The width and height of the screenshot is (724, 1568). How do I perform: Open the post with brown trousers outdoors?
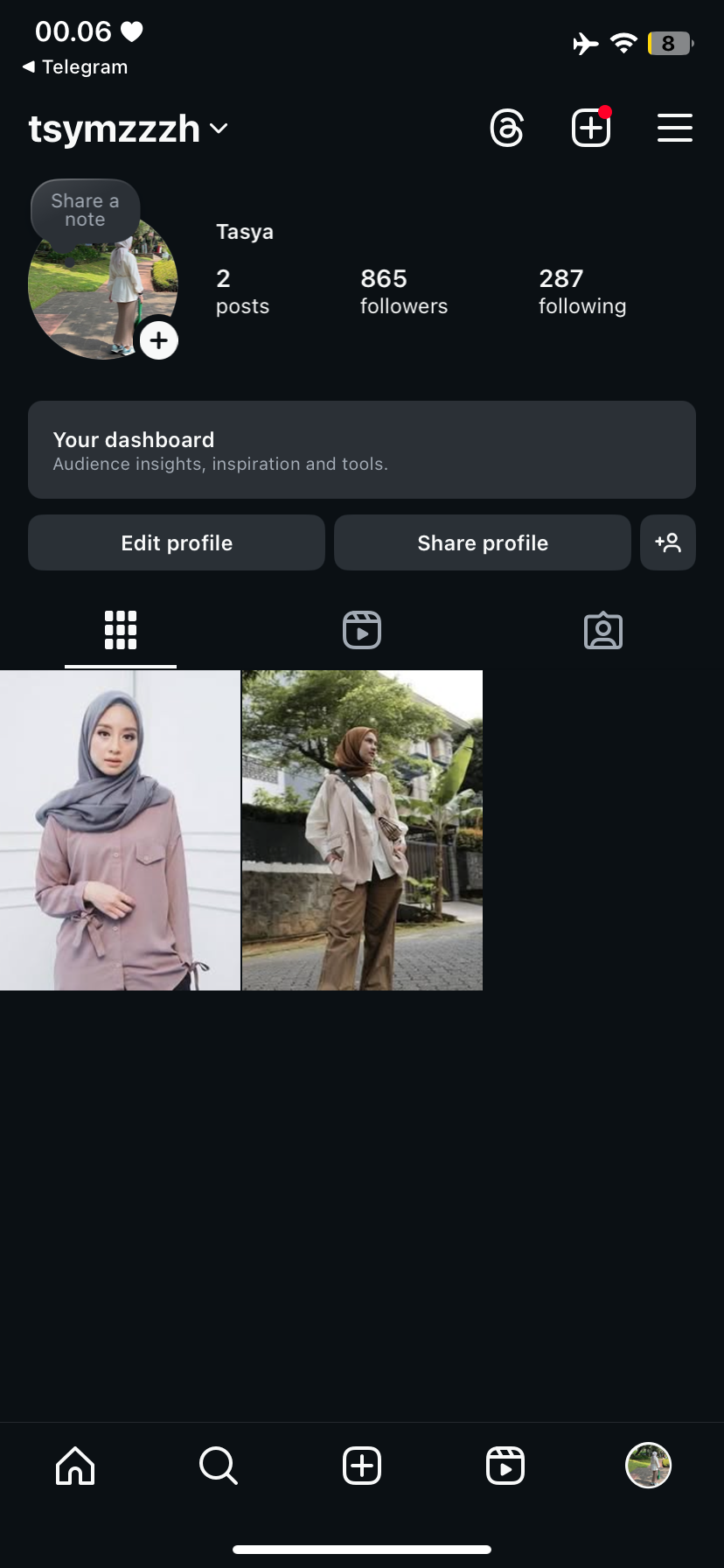click(x=362, y=830)
